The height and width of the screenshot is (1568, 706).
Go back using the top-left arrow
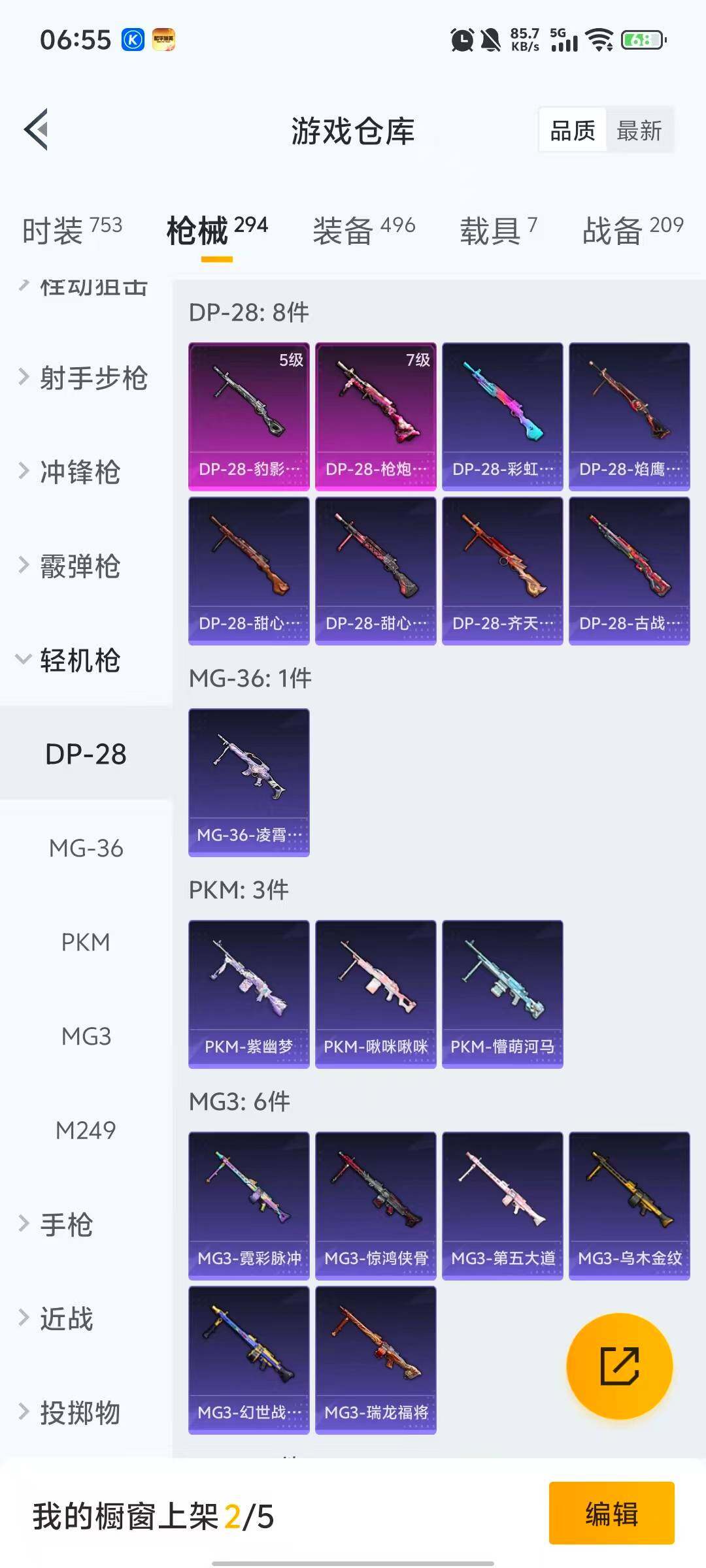coord(36,129)
